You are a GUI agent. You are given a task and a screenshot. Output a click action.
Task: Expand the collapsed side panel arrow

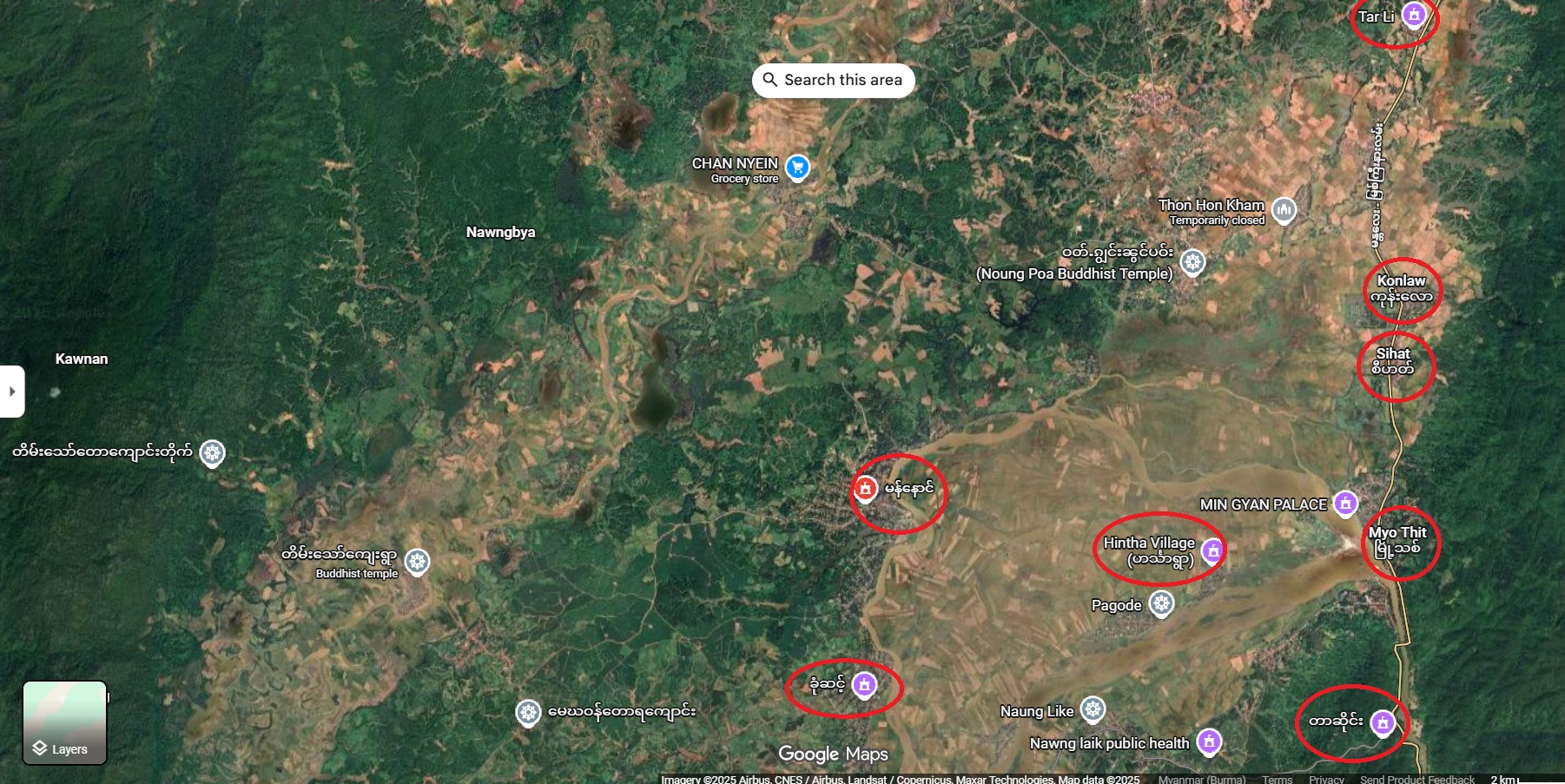tap(12, 392)
